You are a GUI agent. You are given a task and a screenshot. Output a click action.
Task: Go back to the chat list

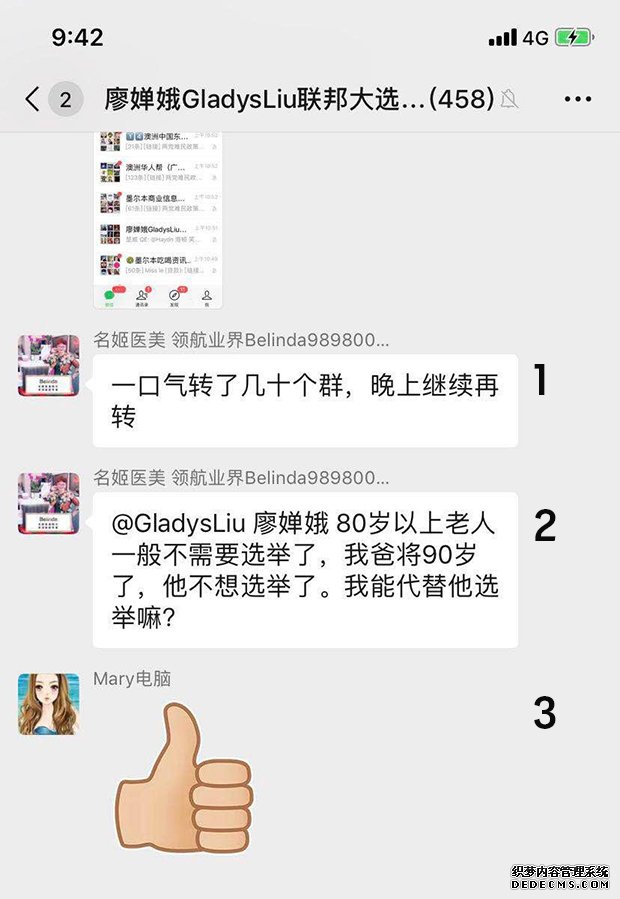(32, 99)
